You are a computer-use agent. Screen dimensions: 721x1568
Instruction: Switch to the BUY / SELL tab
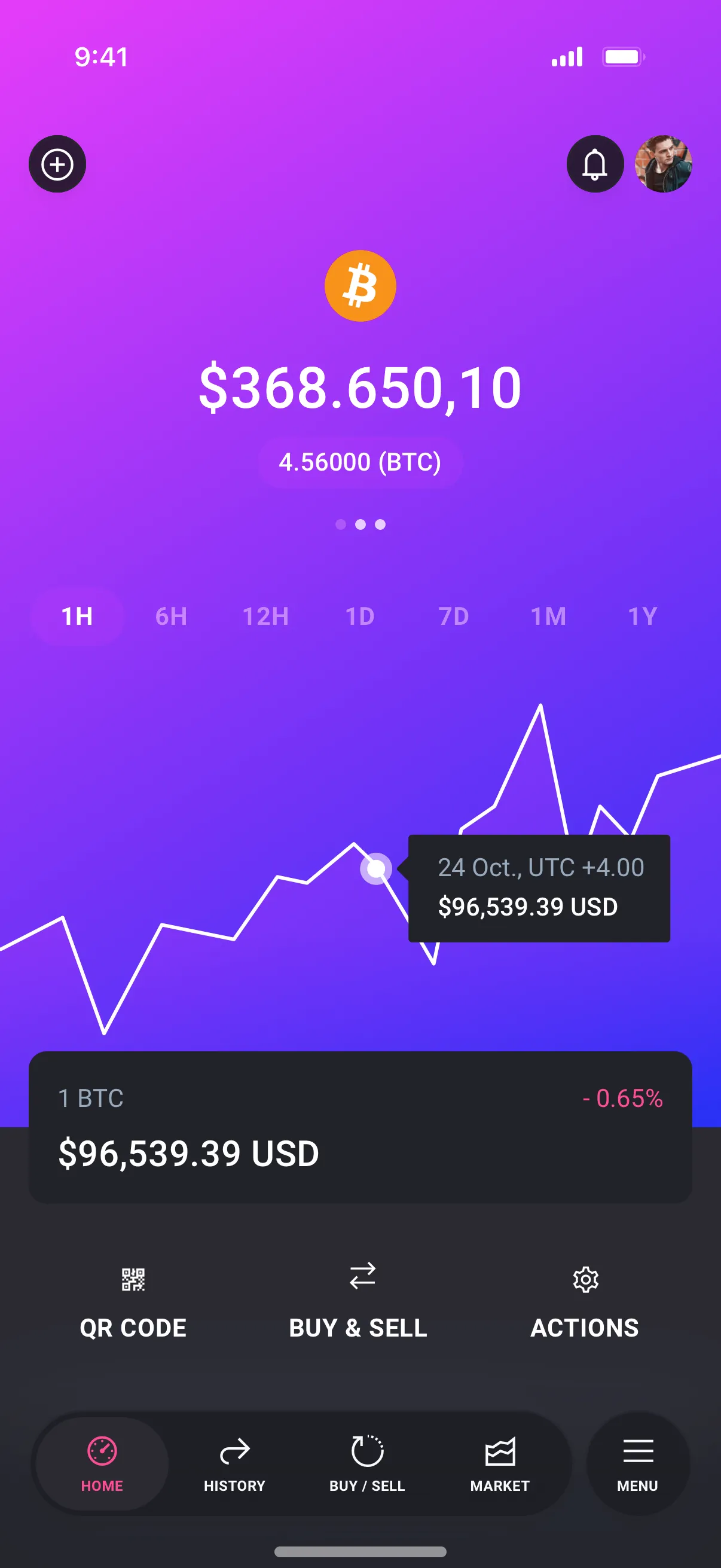[x=367, y=1464]
